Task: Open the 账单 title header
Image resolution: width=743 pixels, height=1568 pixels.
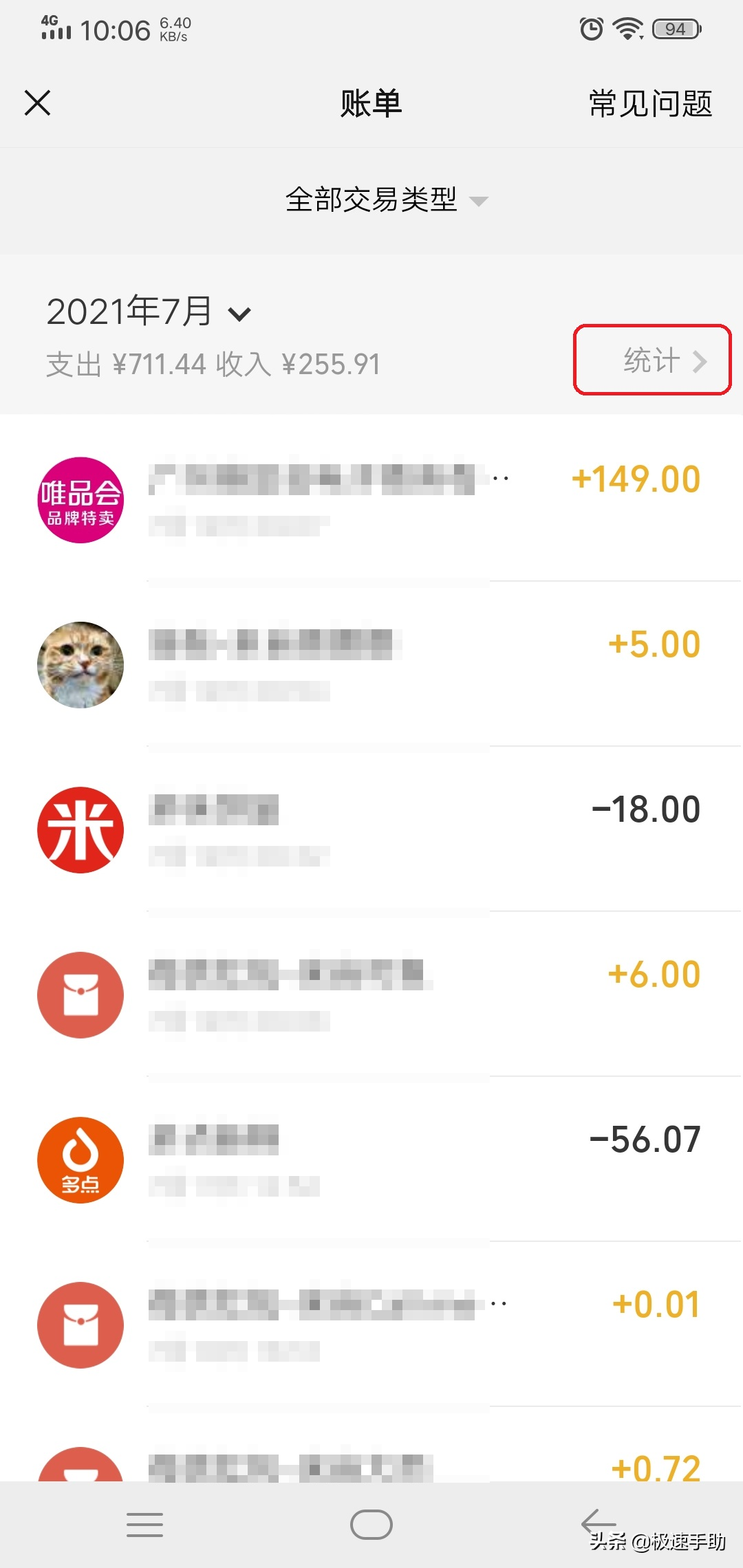Action: pyautogui.click(x=371, y=104)
